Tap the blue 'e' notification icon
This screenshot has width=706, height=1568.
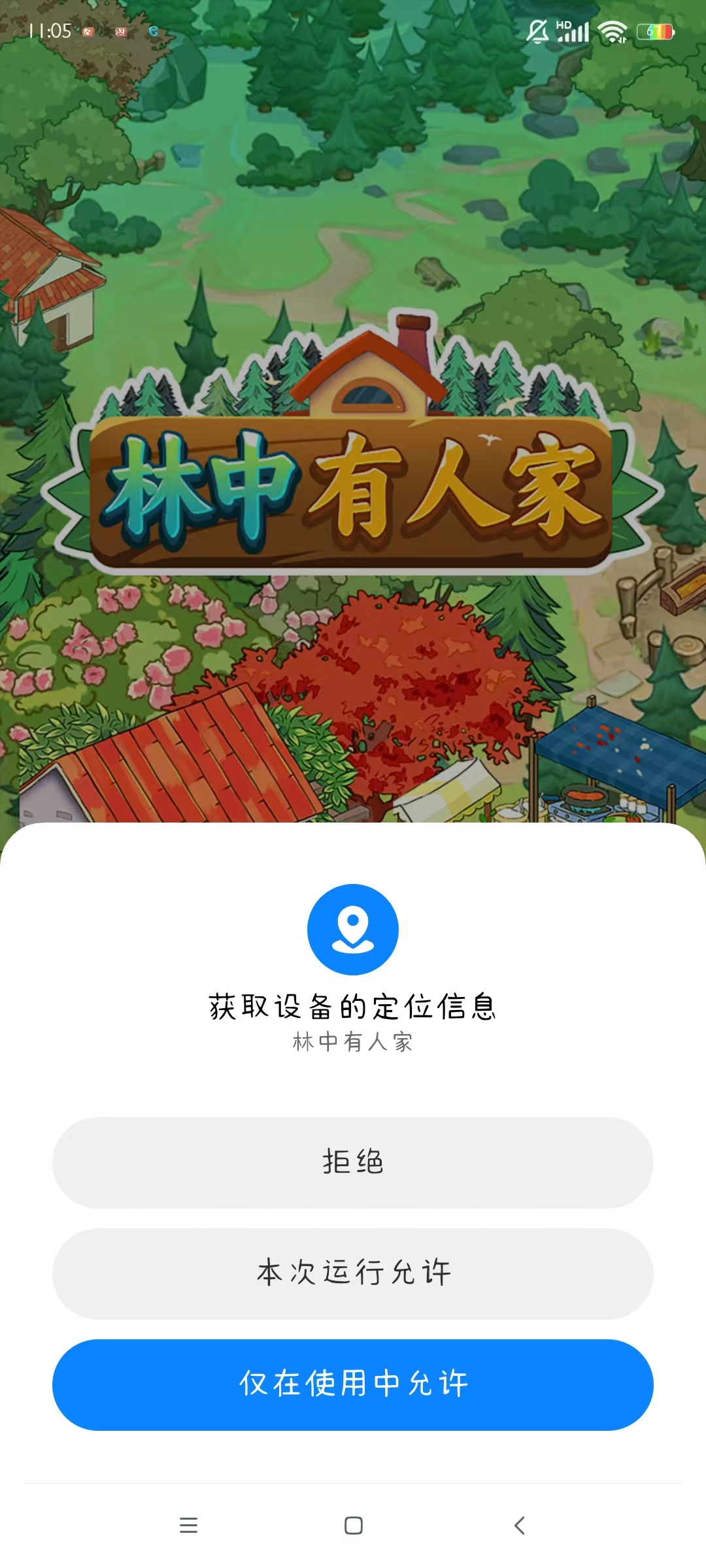(x=155, y=30)
